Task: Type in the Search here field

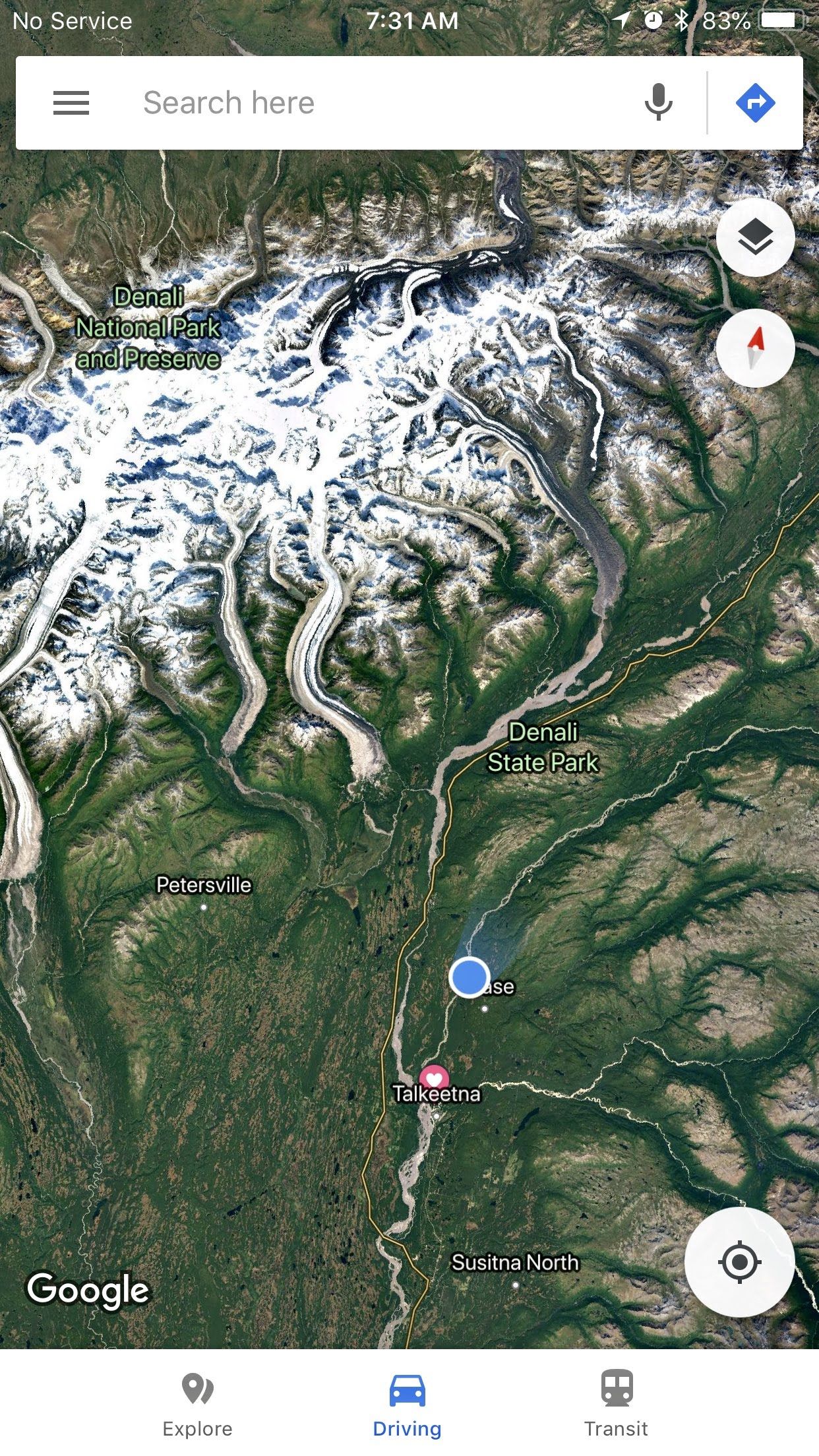Action: pyautogui.click(x=369, y=103)
